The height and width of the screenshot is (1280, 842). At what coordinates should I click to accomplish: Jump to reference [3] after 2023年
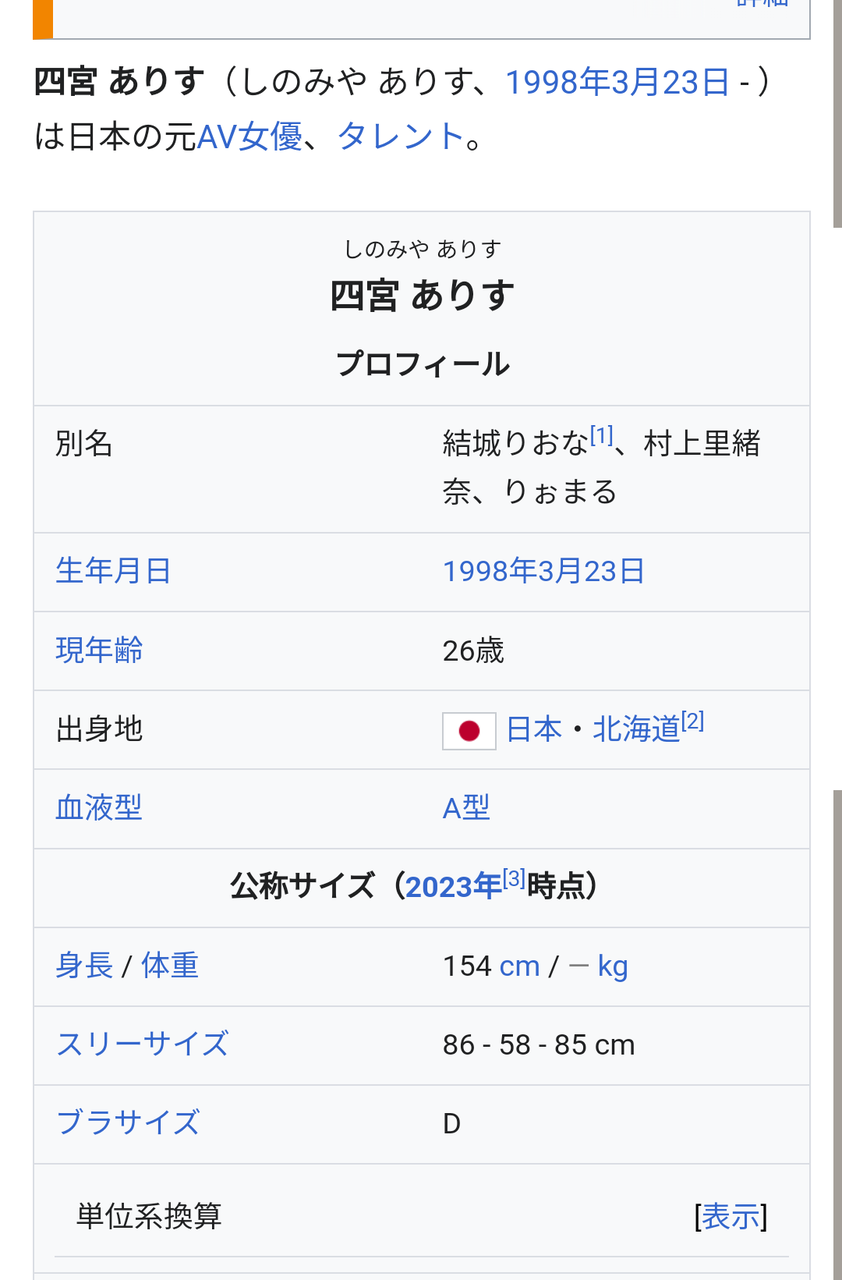click(514, 879)
